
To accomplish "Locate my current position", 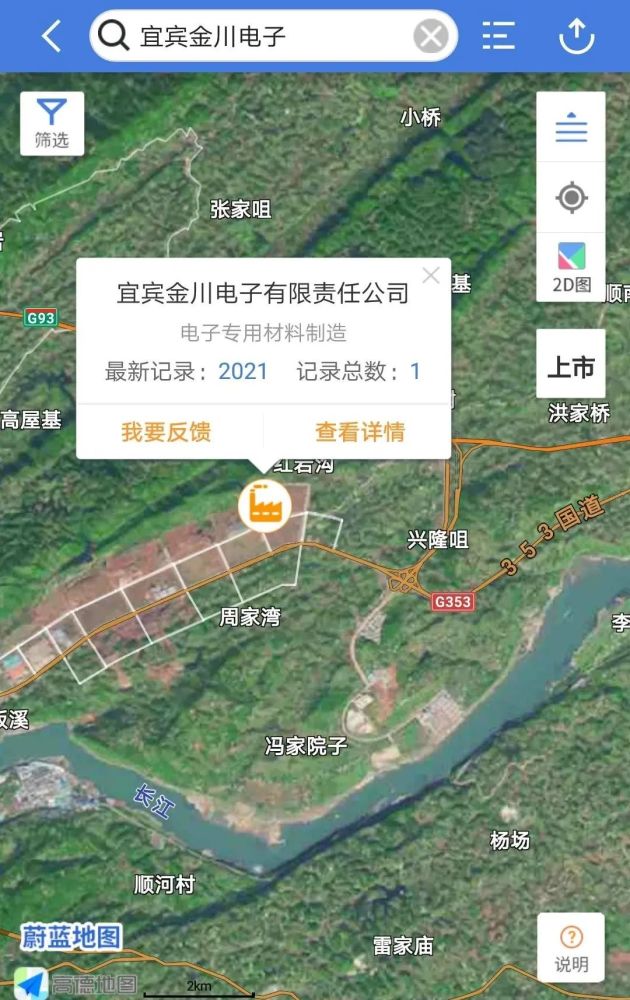I will tap(571, 197).
